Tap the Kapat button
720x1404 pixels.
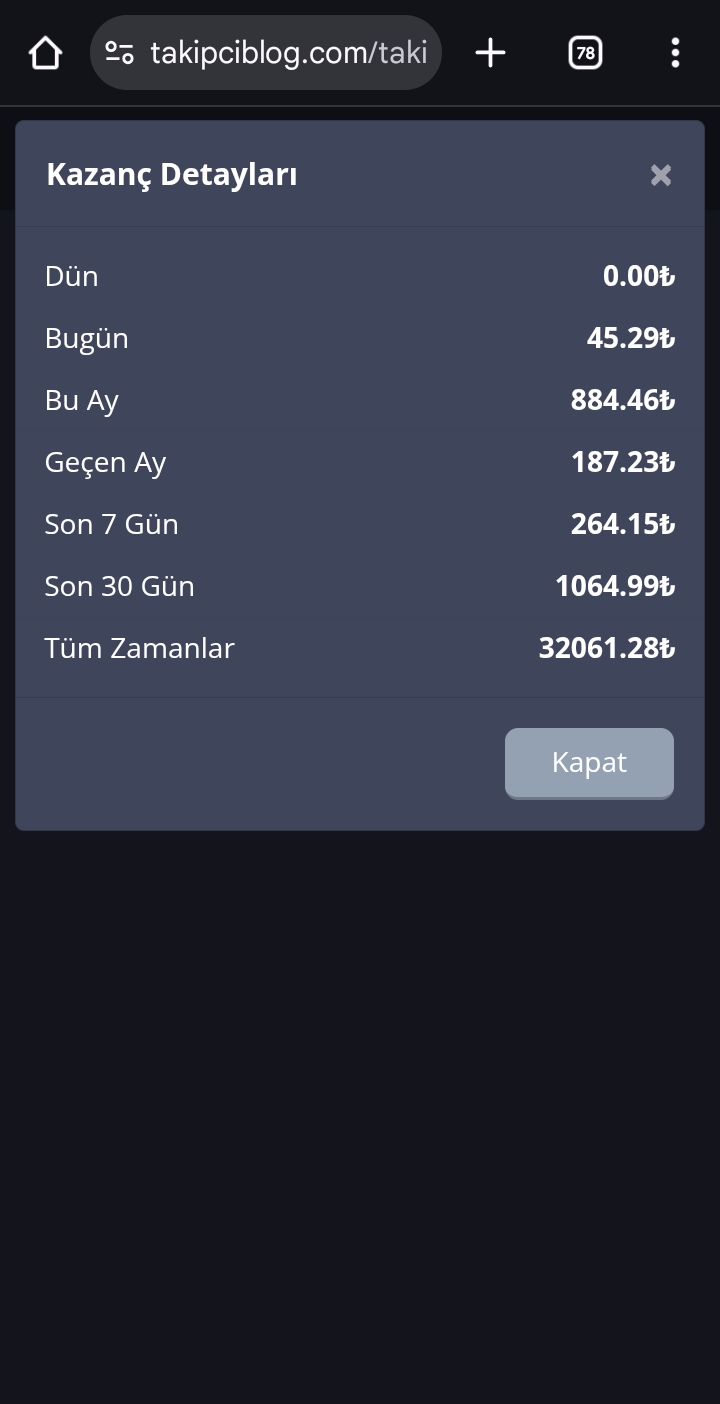(x=589, y=763)
